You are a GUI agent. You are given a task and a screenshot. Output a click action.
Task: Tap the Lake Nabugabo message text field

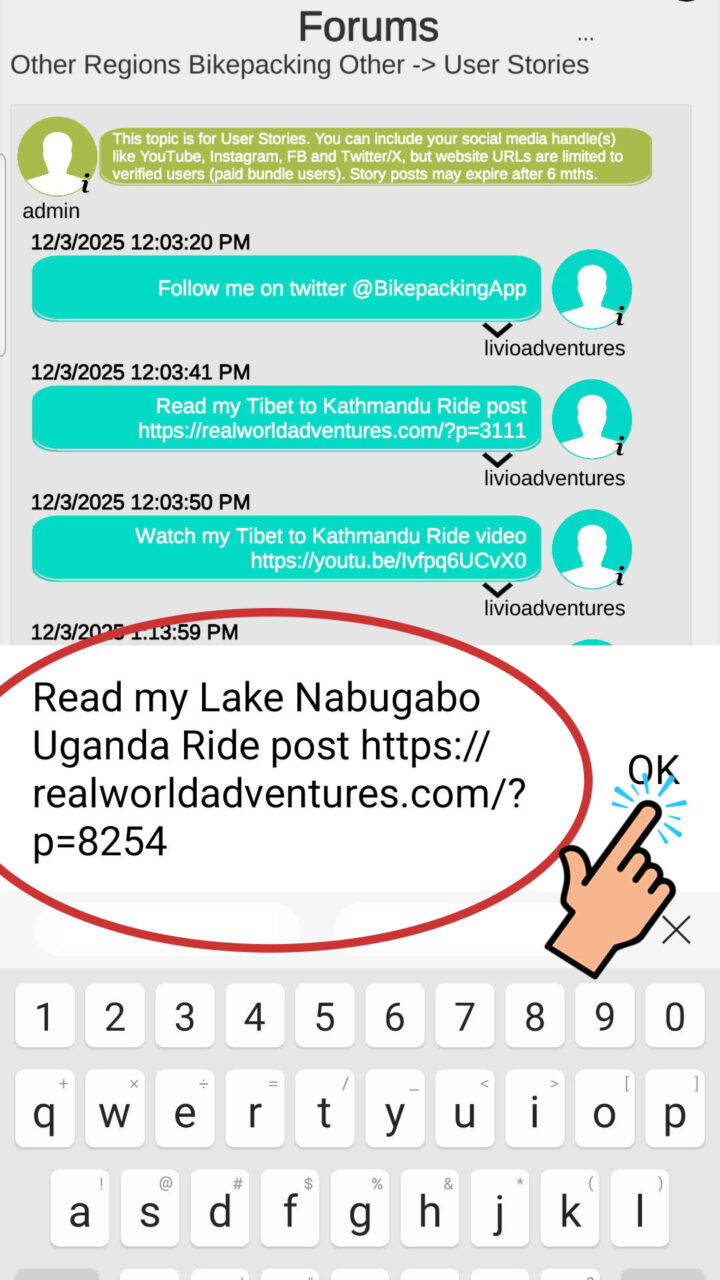tap(280, 769)
